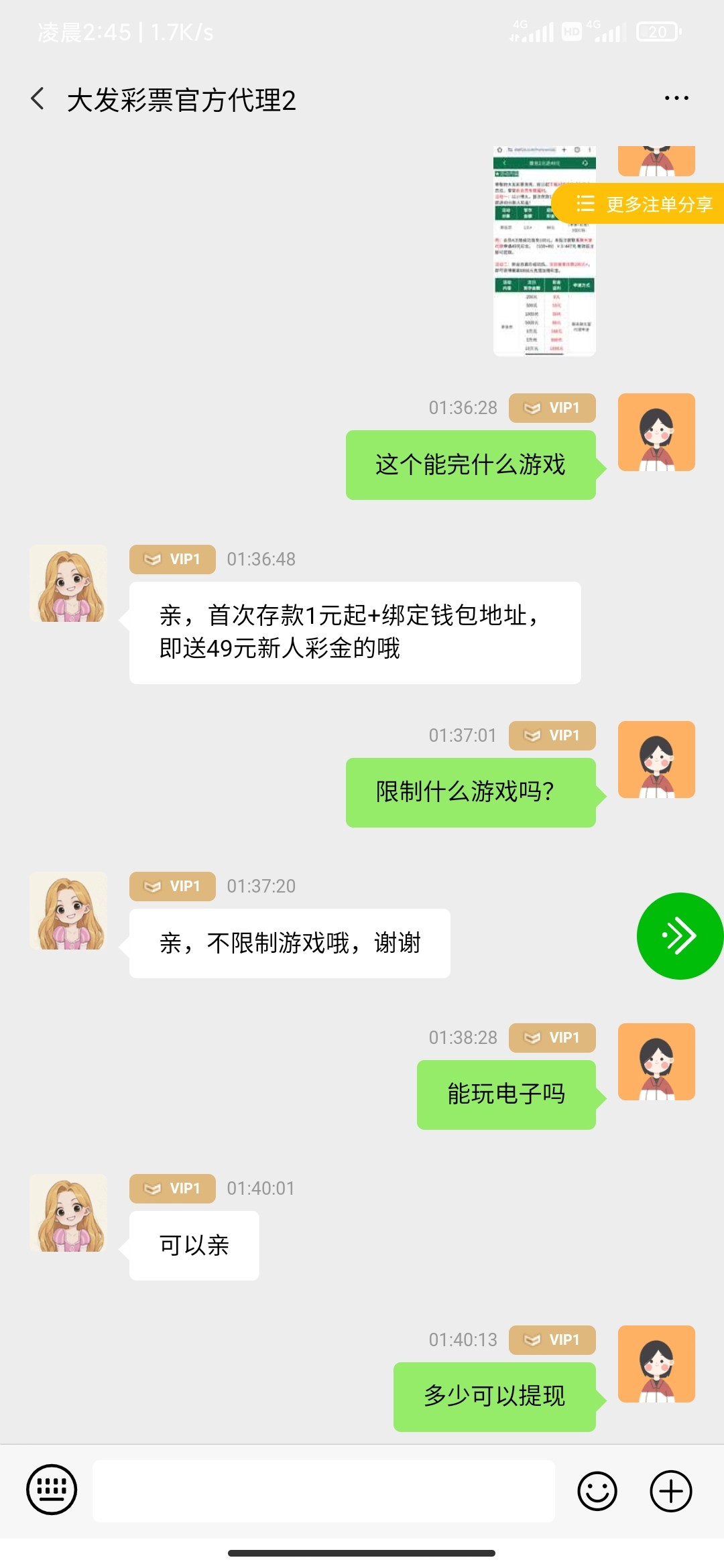Go back from the chat
The width and height of the screenshot is (724, 1568).
(38, 99)
